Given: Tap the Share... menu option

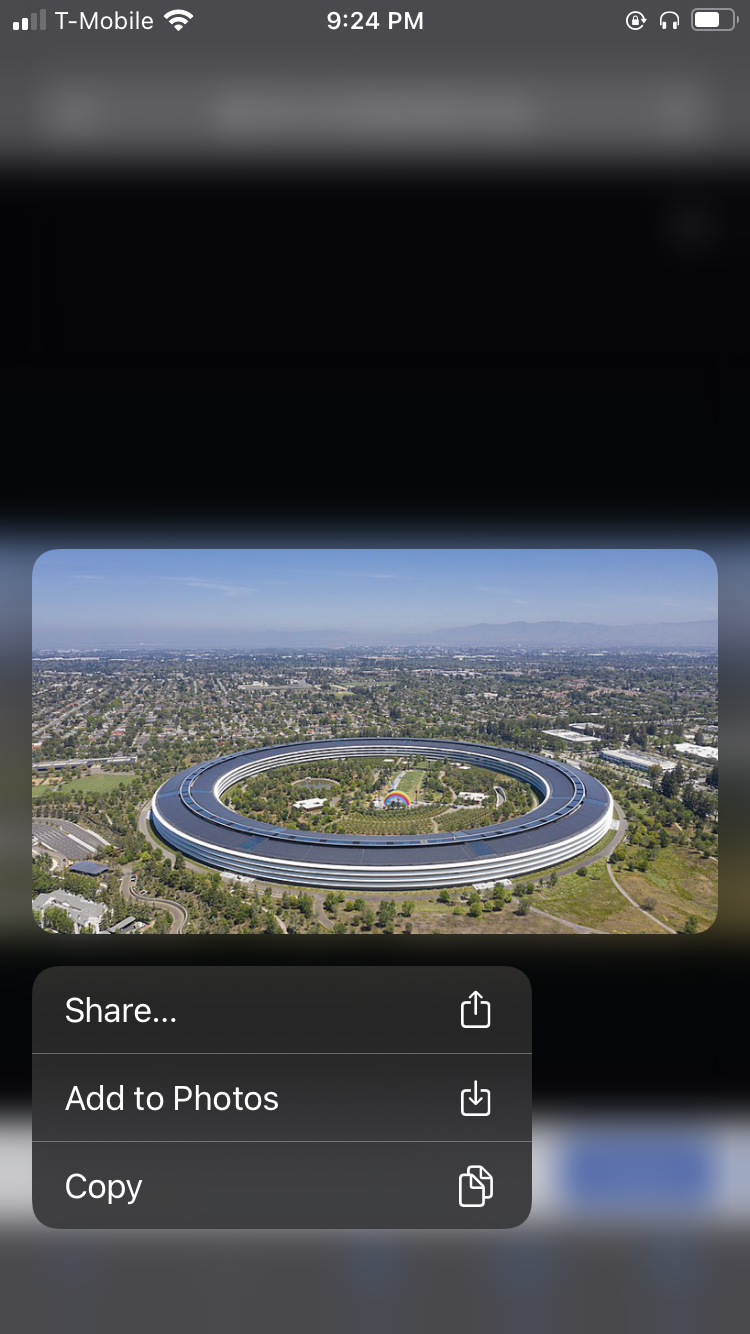Looking at the screenshot, I should coord(120,1010).
